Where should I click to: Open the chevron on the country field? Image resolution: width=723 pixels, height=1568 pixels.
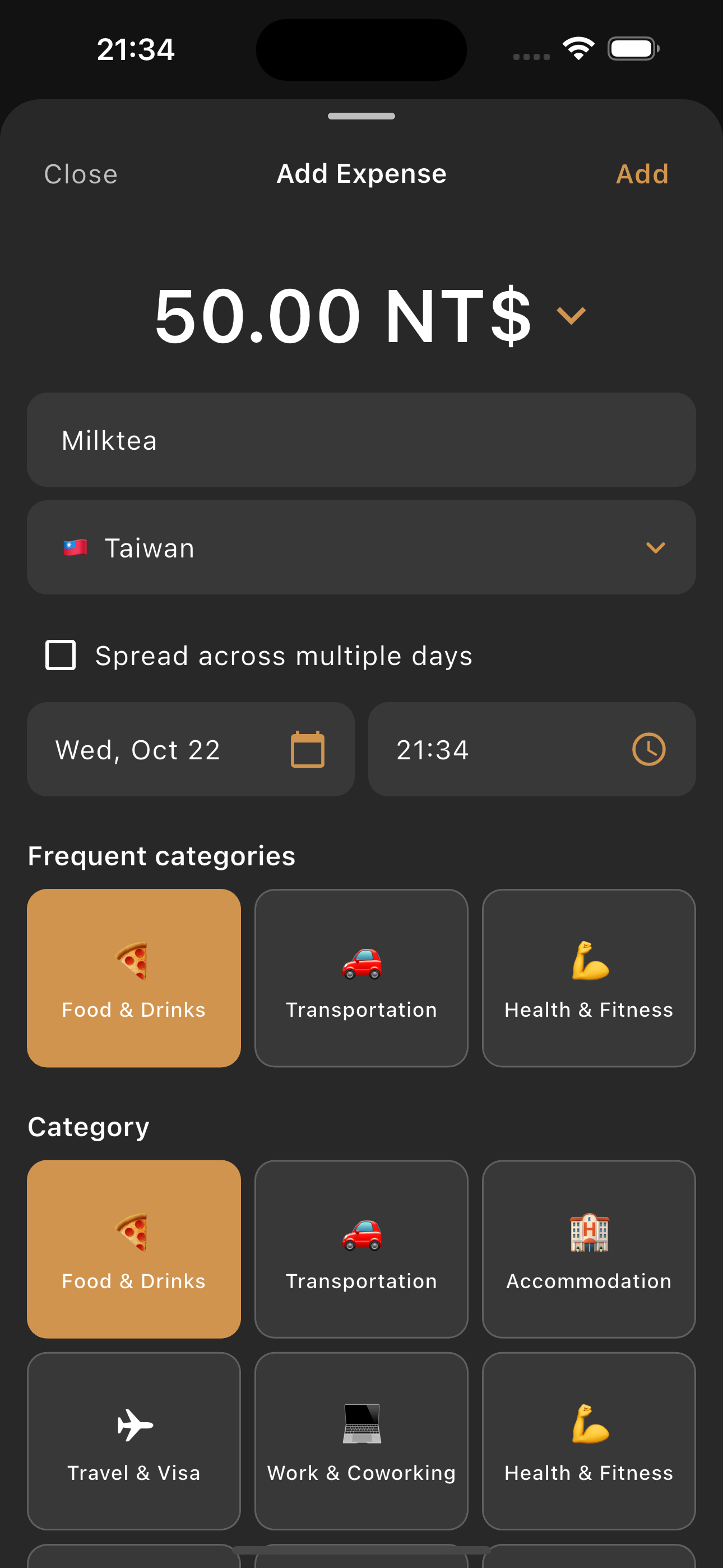pyautogui.click(x=655, y=548)
